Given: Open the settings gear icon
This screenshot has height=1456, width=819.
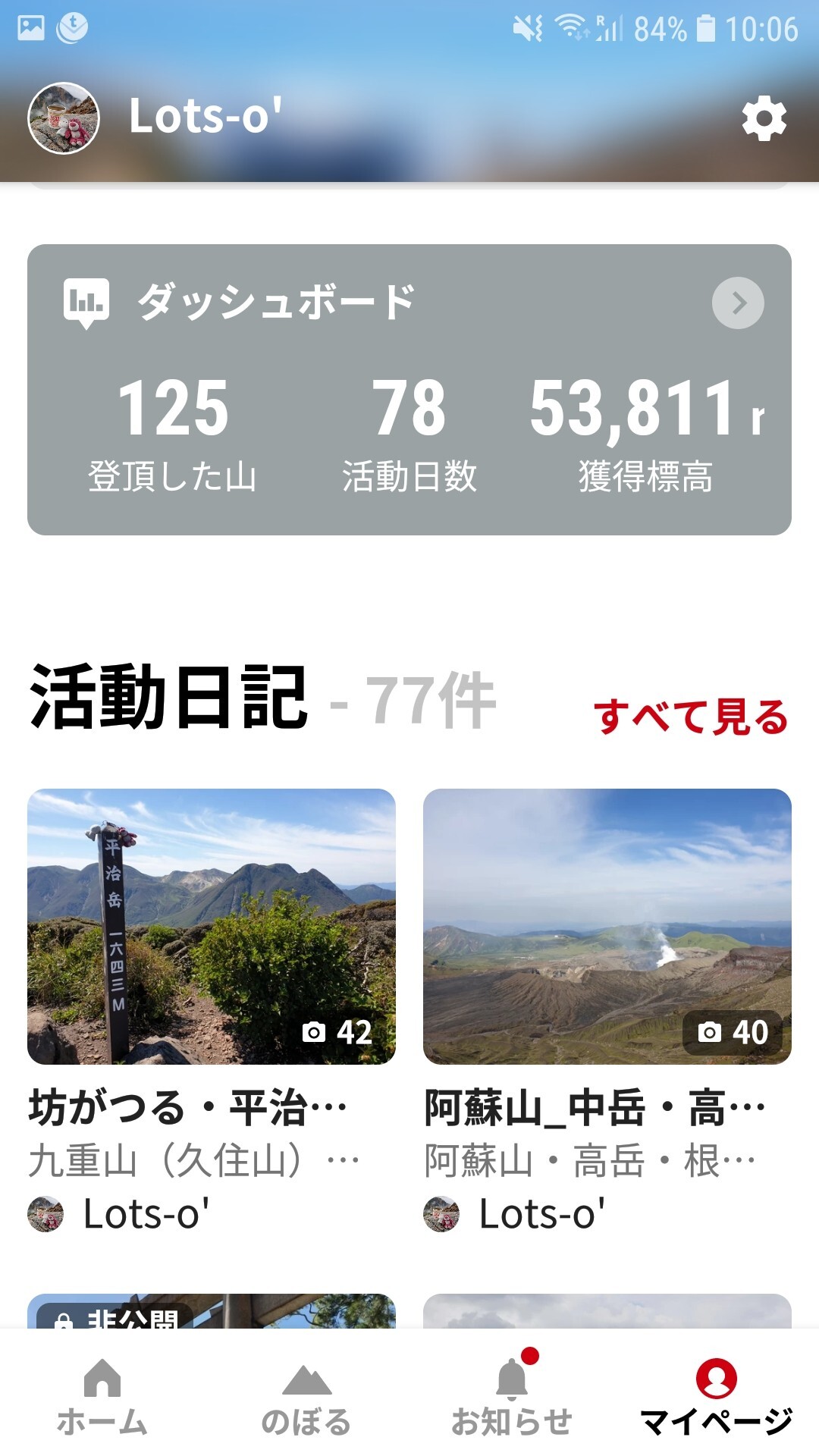Looking at the screenshot, I should (764, 118).
